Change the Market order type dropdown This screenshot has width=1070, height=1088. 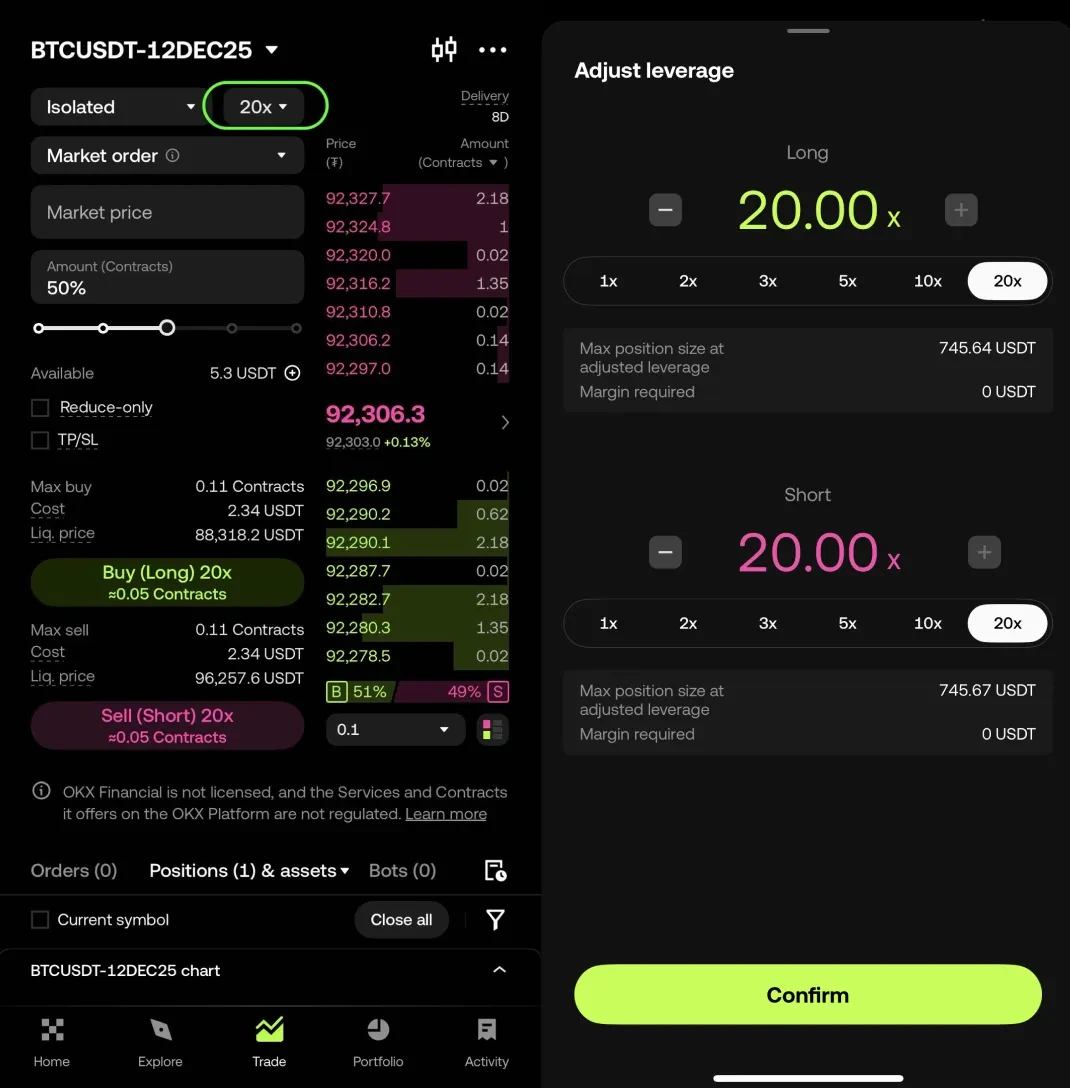click(x=167, y=155)
